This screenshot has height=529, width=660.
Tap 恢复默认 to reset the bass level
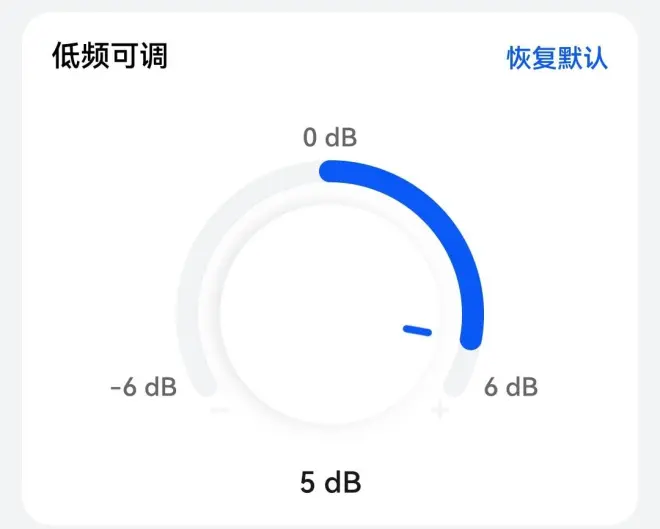[x=557, y=58]
